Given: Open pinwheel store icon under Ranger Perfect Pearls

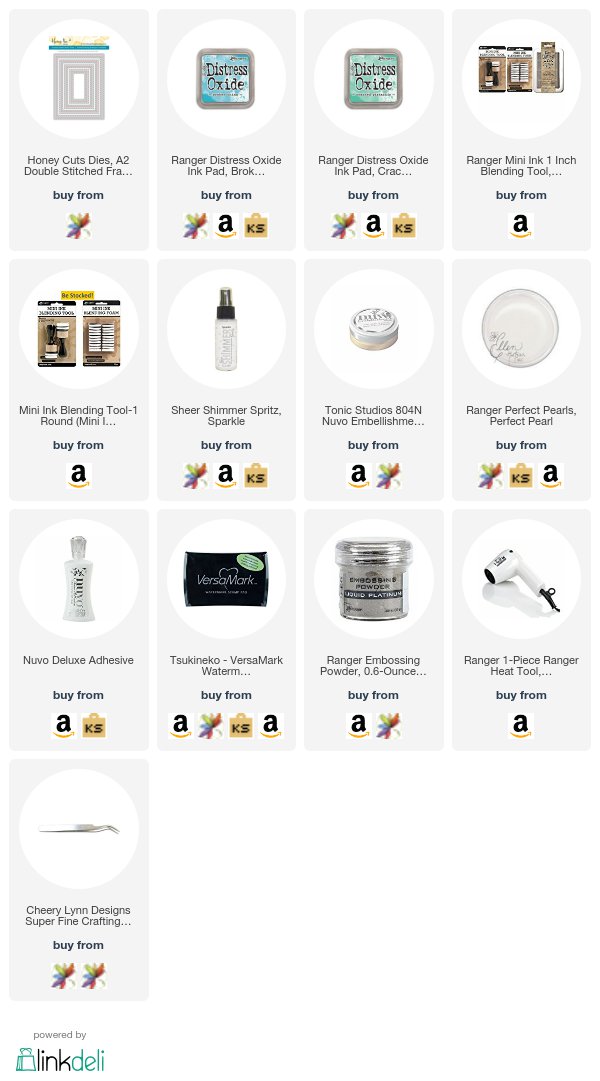Looking at the screenshot, I should point(490,476).
